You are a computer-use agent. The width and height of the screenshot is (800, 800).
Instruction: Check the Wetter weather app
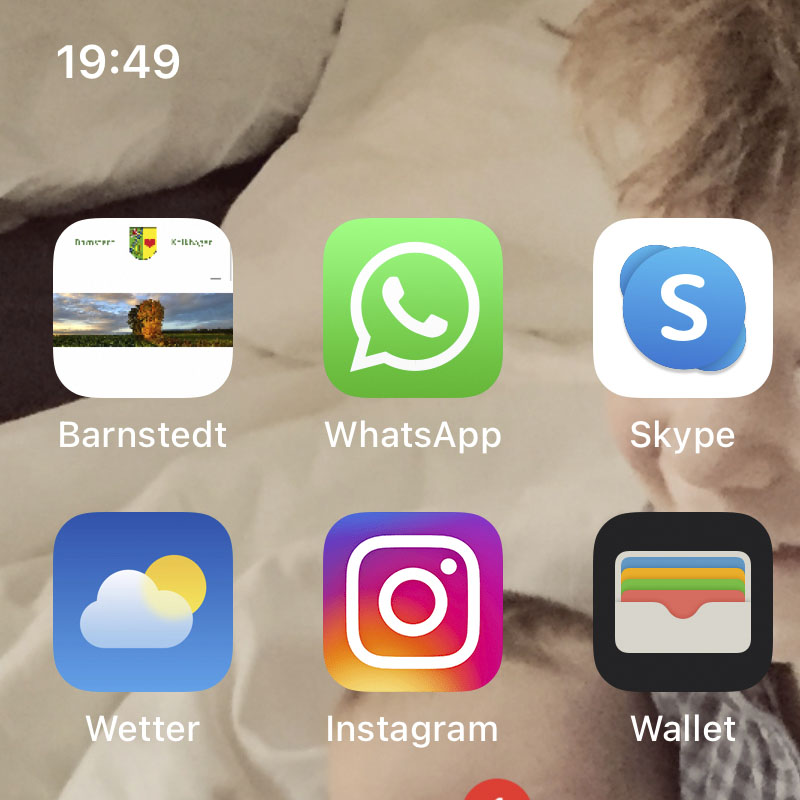point(142,602)
